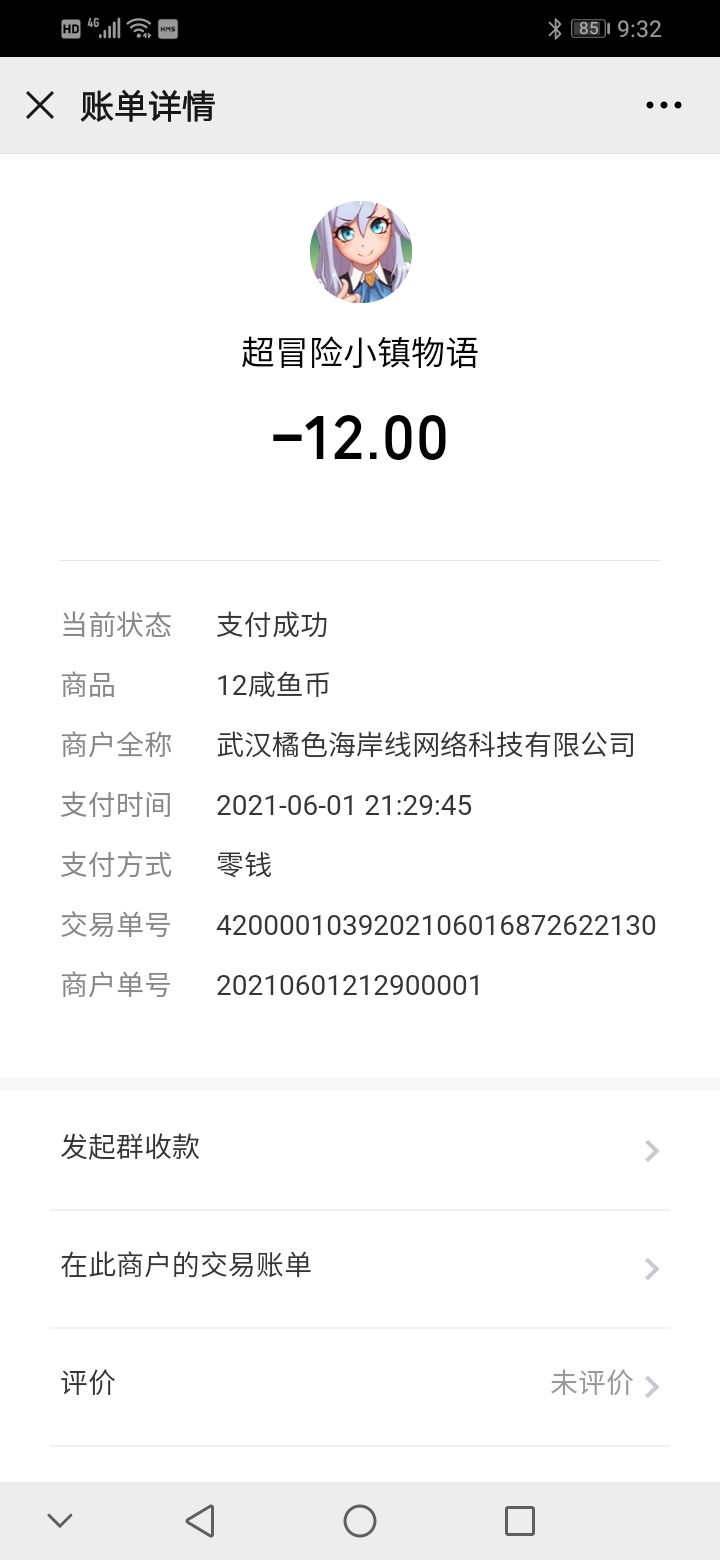Tap the Back triangle in navigation bar

(200, 1519)
